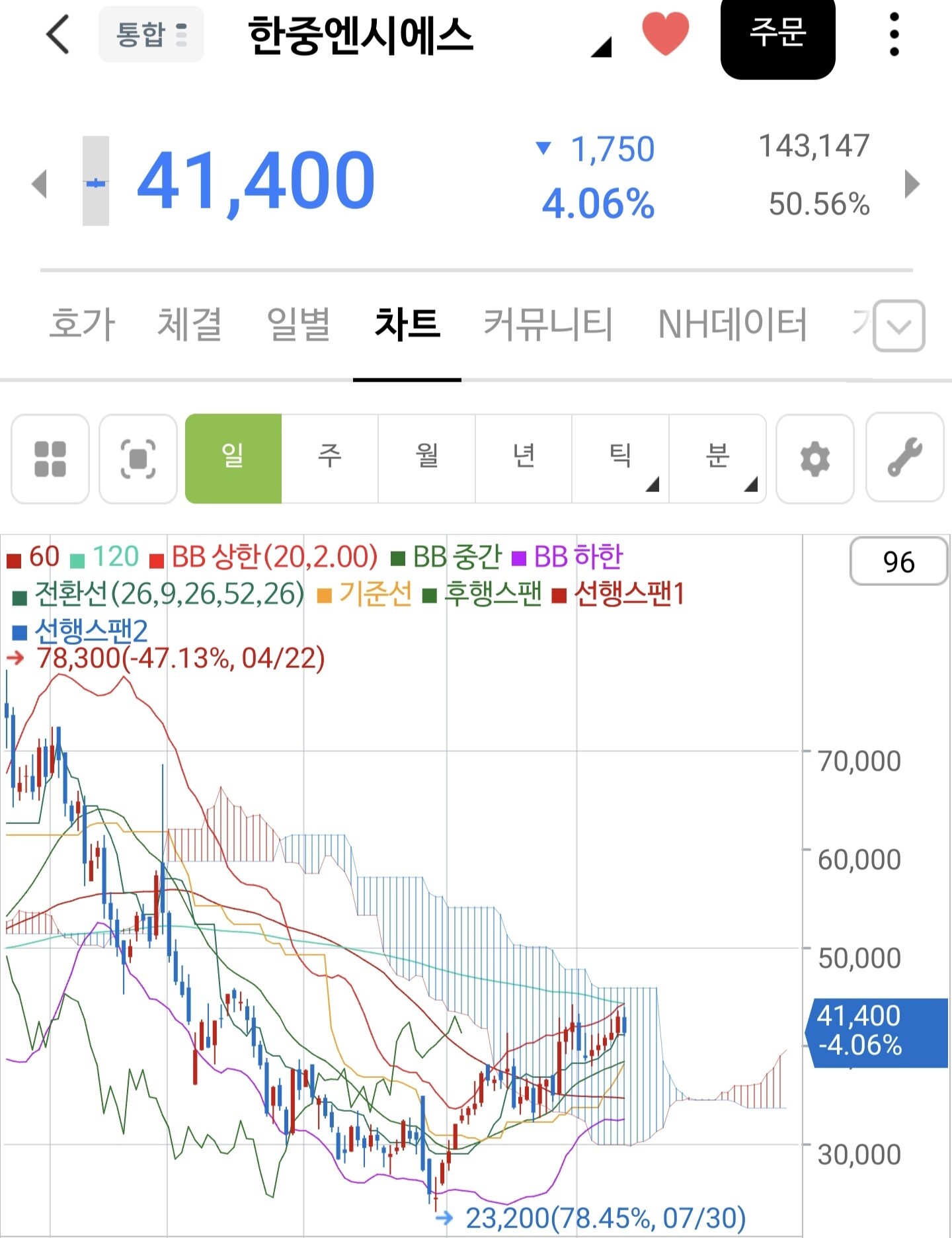Go to previous stock with left arrow
The width and height of the screenshot is (952, 1238).
coord(40,183)
